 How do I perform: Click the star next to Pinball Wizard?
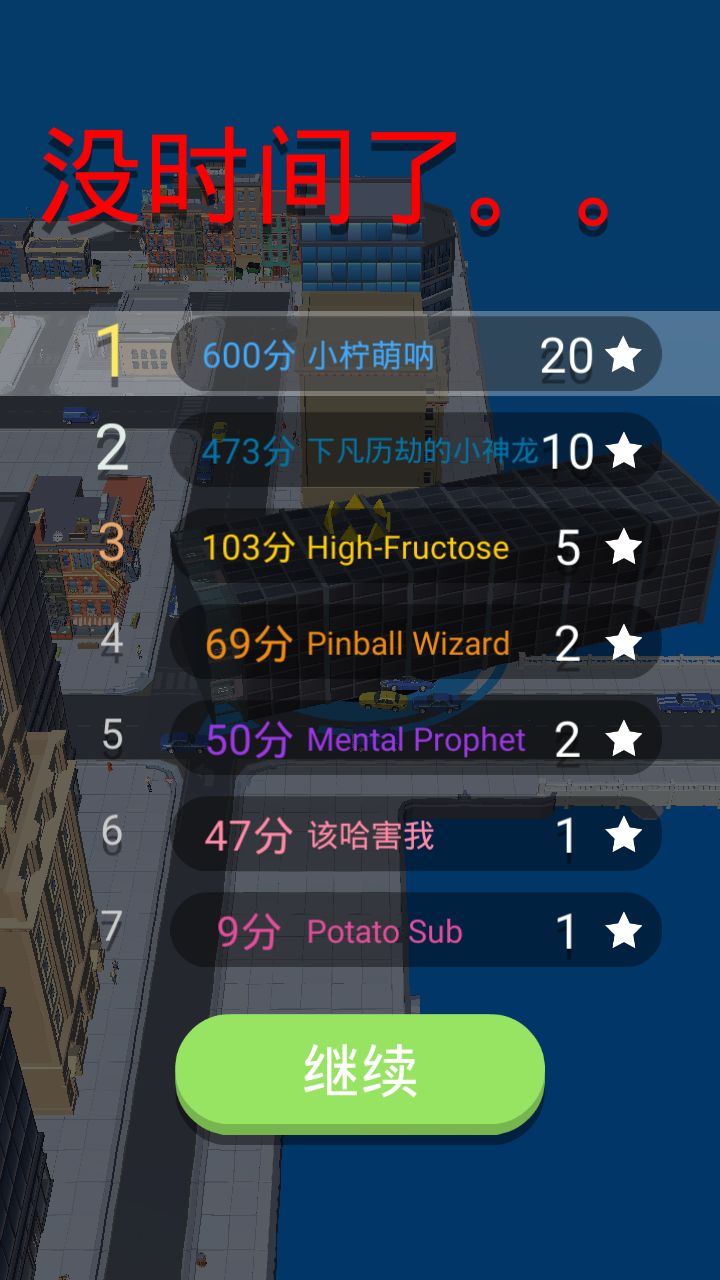point(625,643)
